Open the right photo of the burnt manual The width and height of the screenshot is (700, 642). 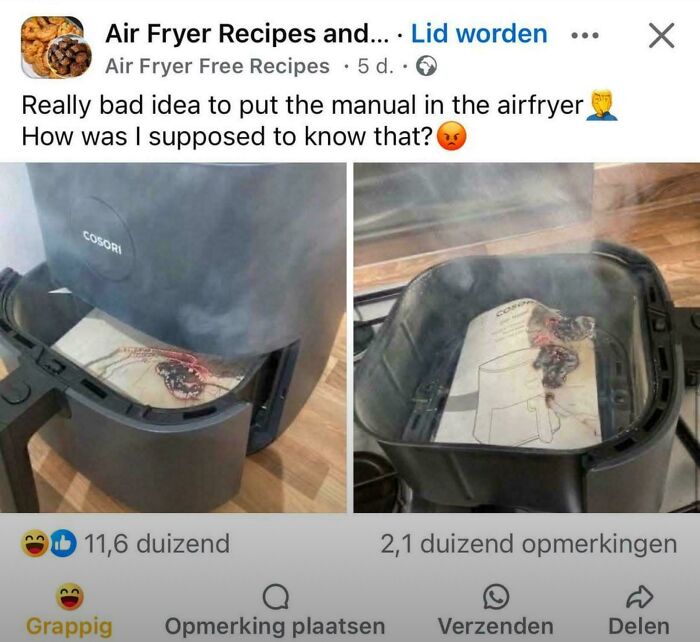[x=526, y=338]
